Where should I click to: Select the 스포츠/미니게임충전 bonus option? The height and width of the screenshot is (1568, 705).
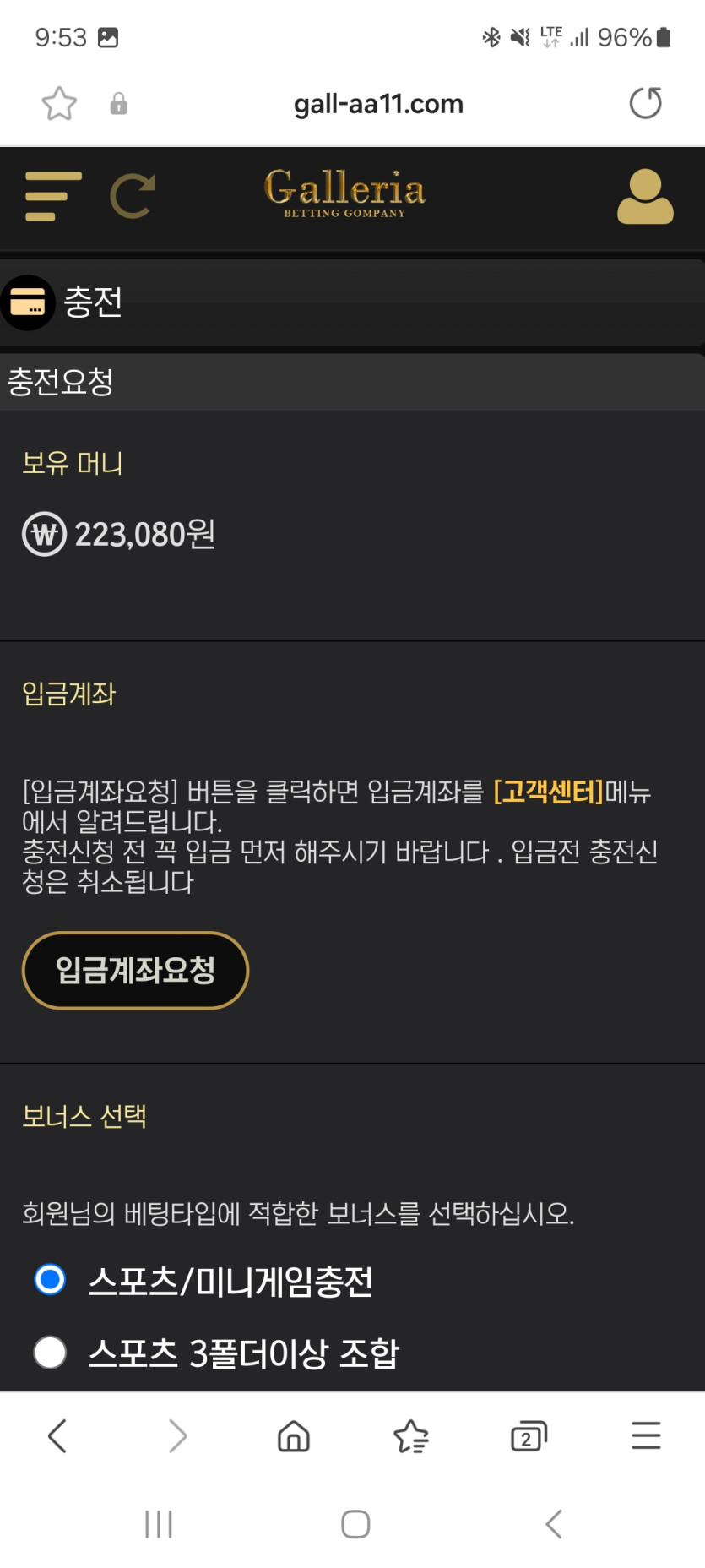pyautogui.click(x=50, y=1279)
